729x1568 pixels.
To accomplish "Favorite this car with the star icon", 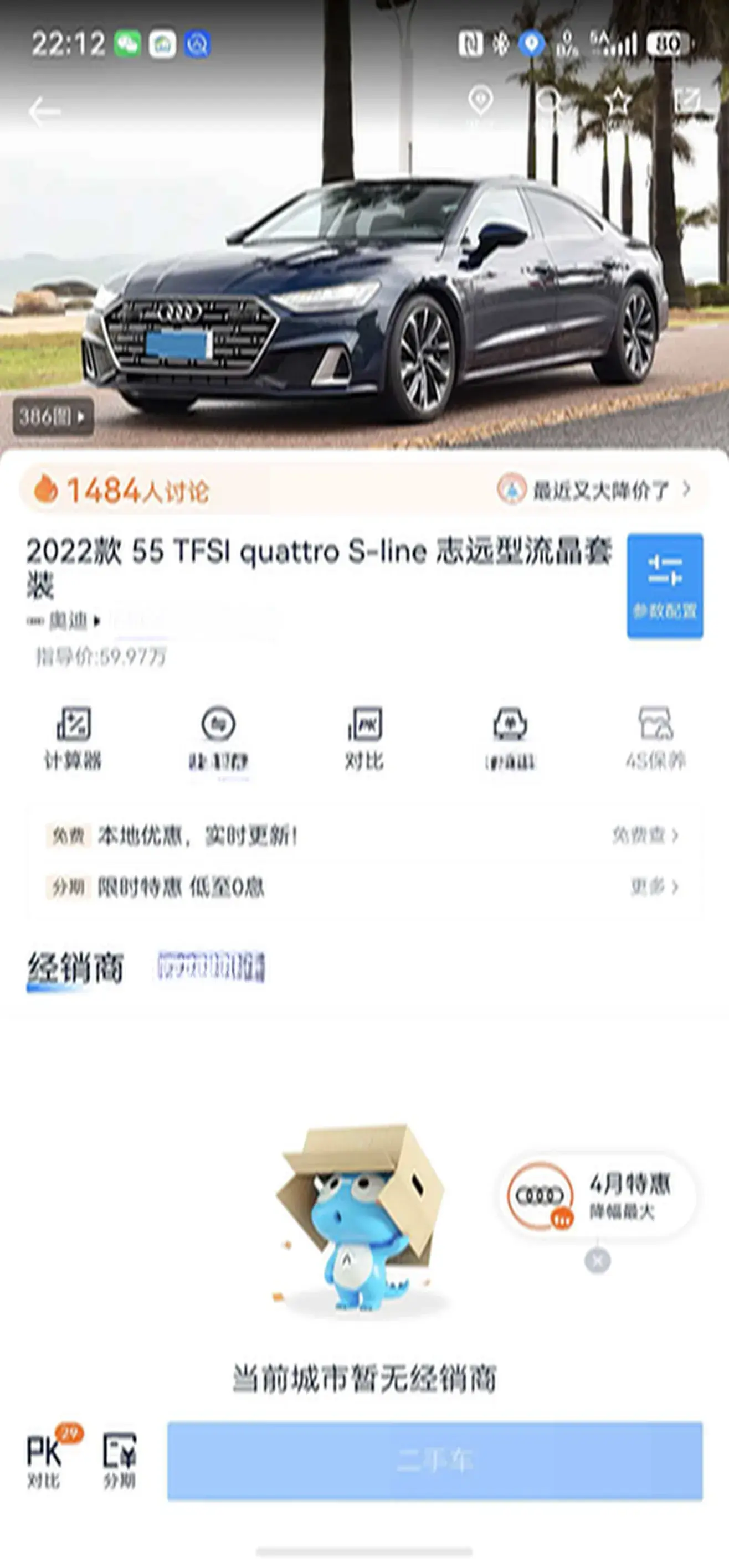I will [619, 102].
